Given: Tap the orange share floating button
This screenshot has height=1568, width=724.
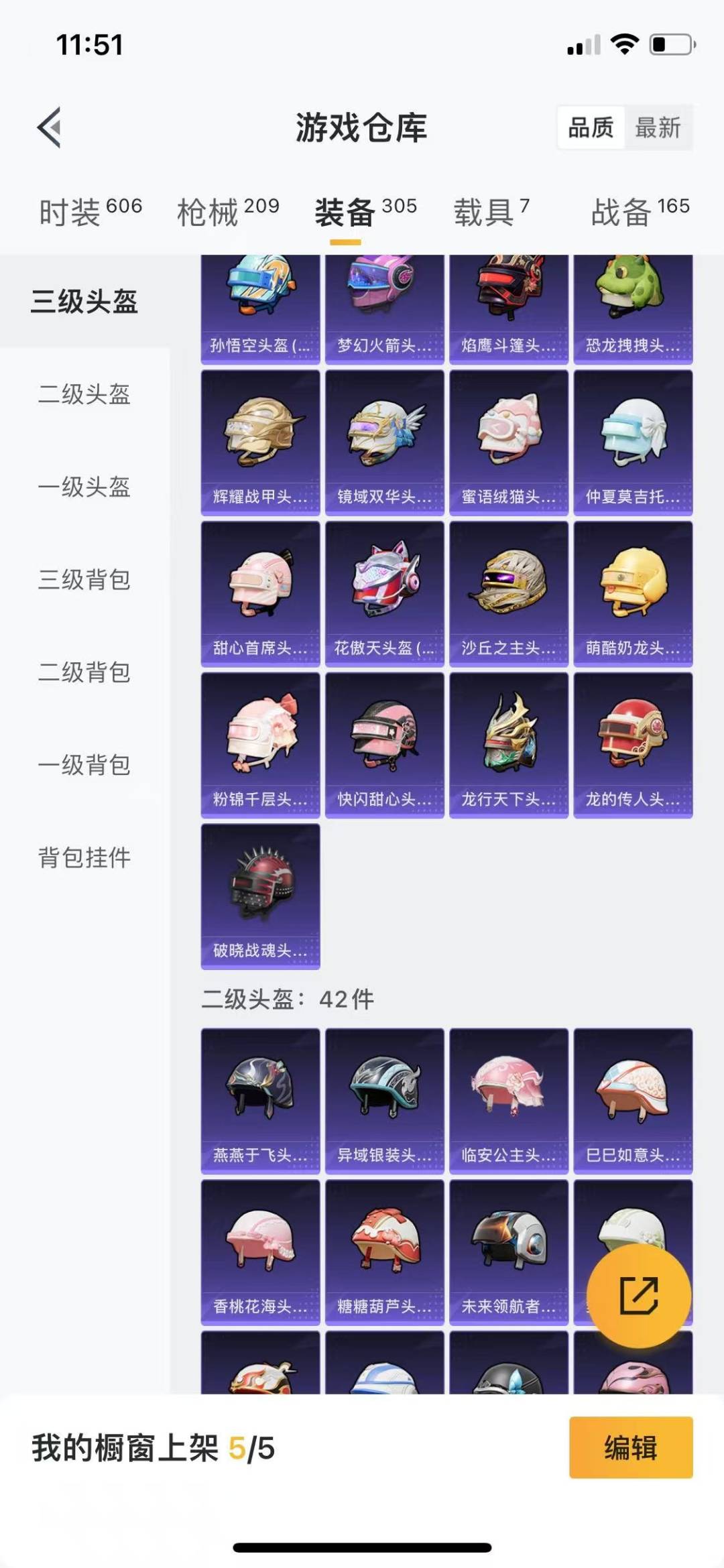Looking at the screenshot, I should point(638,1295).
